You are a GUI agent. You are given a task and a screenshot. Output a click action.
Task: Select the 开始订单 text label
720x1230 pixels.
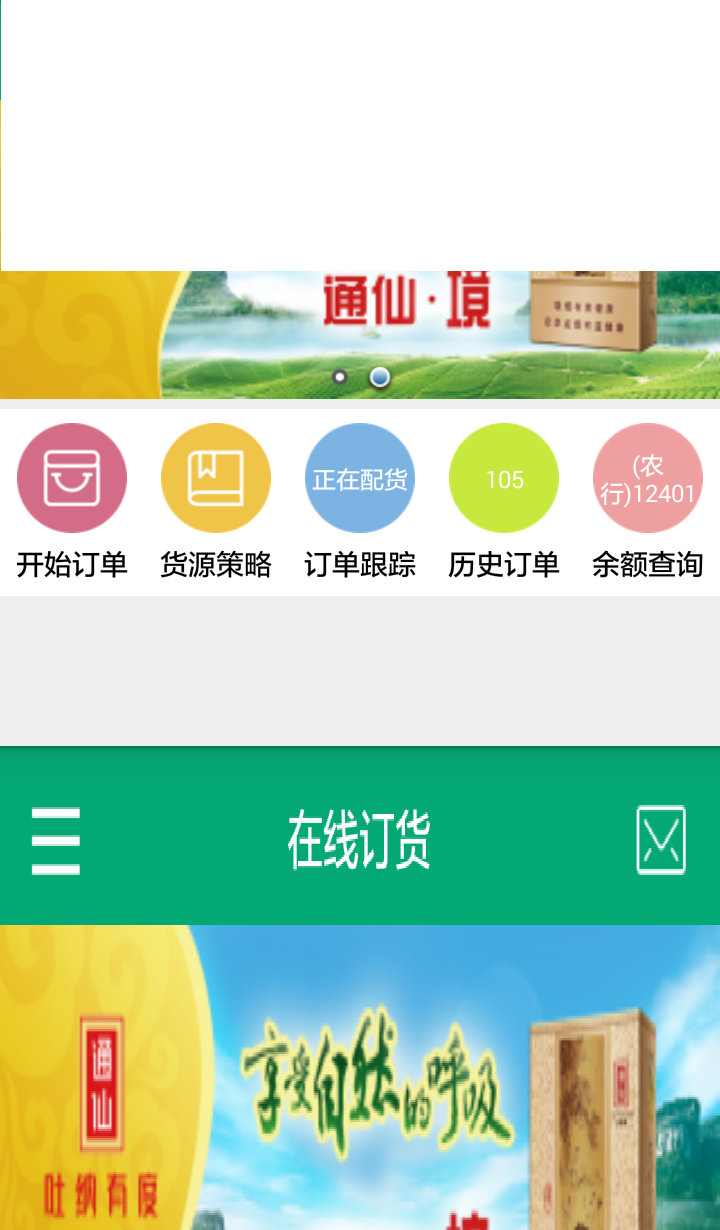coord(72,564)
